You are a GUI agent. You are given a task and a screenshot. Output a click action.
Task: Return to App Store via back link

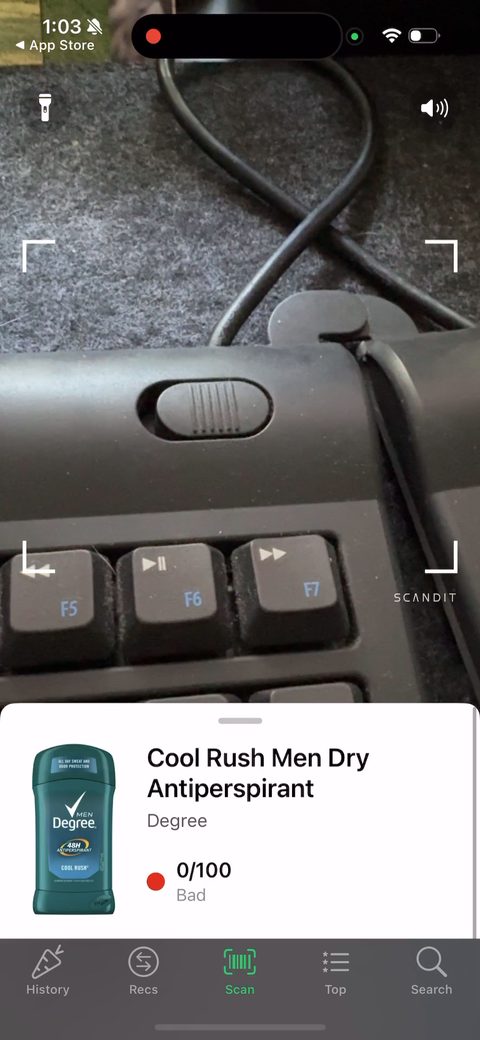pos(55,46)
